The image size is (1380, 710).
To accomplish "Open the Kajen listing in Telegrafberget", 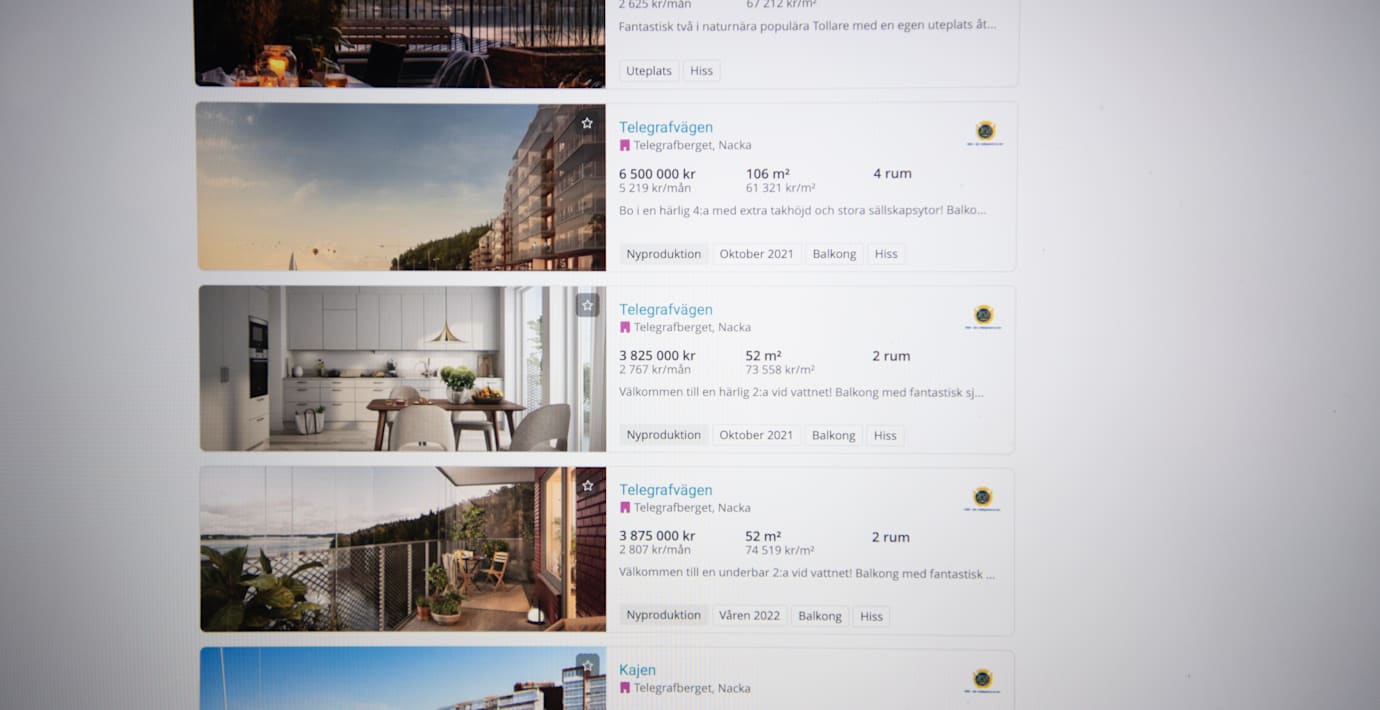I will tap(637, 670).
